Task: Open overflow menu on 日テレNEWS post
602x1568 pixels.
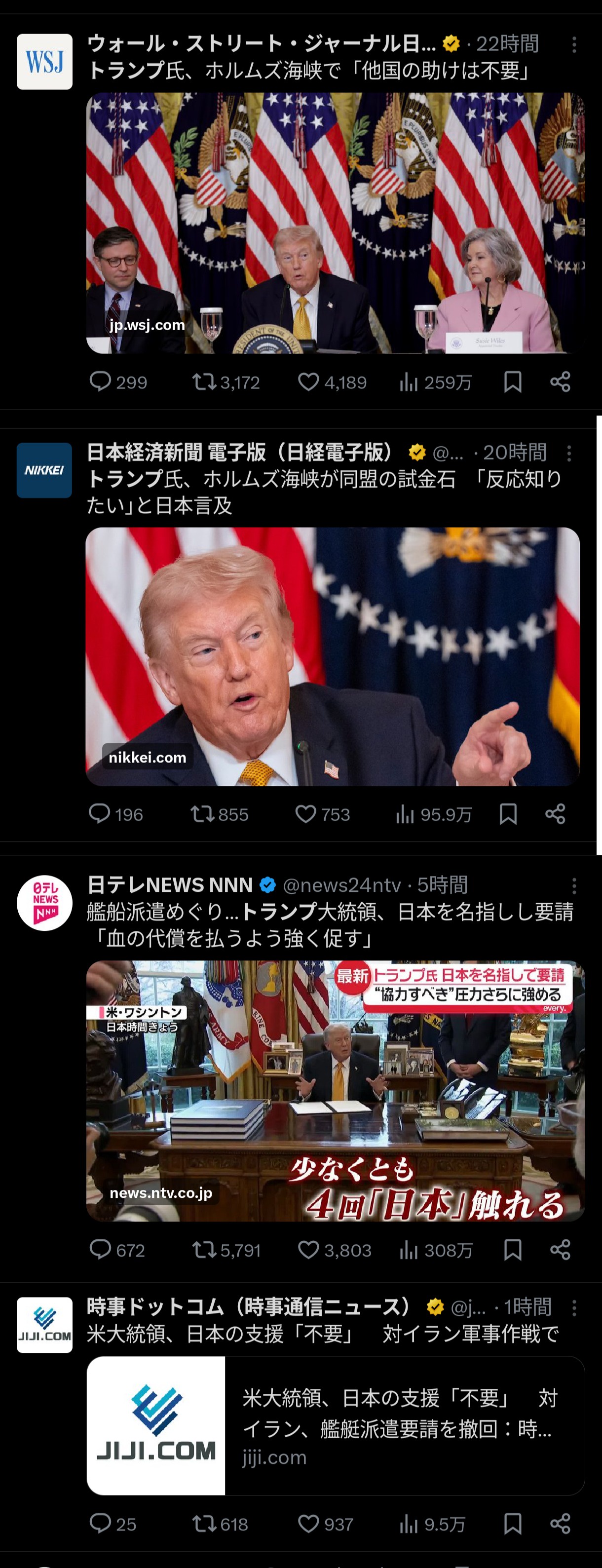Action: [x=574, y=885]
